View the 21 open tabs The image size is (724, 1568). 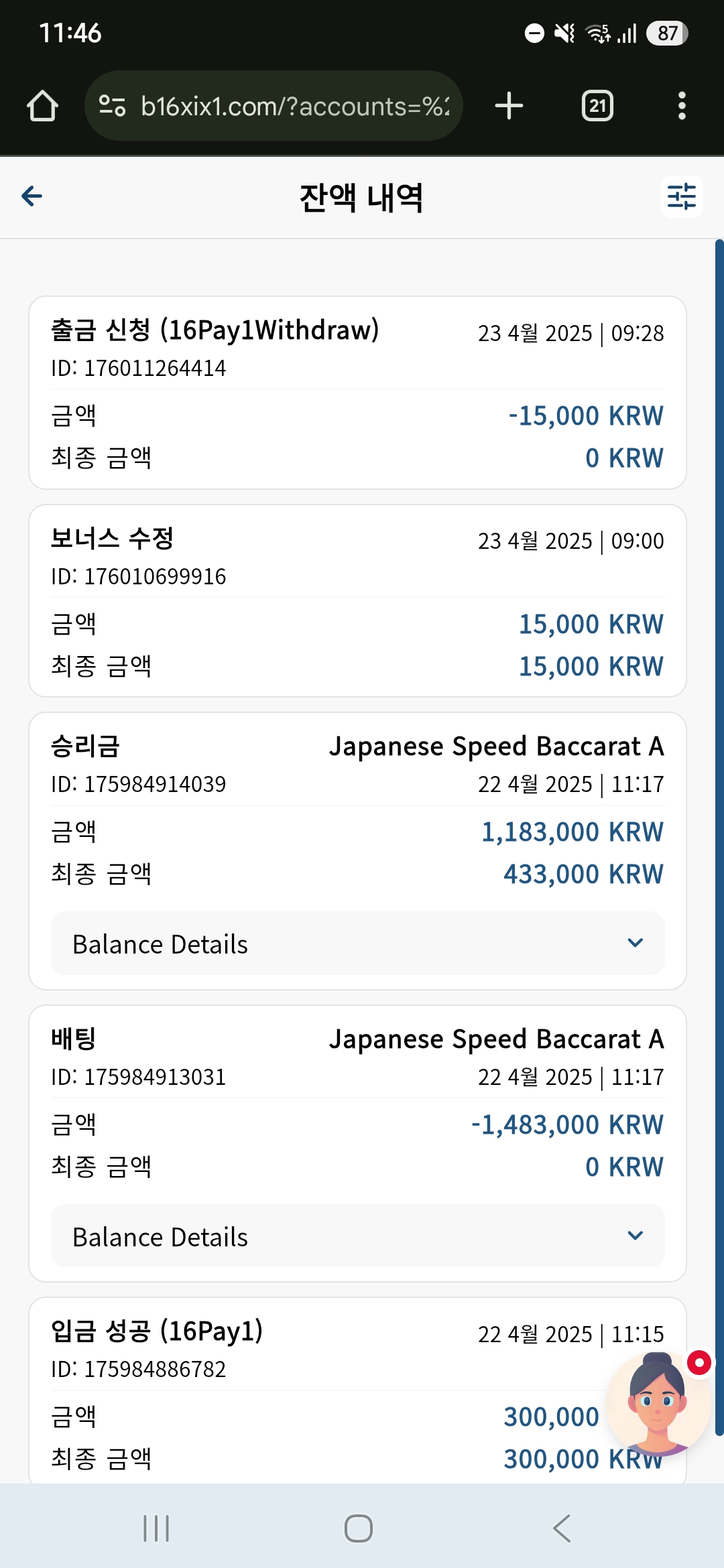pyautogui.click(x=597, y=106)
